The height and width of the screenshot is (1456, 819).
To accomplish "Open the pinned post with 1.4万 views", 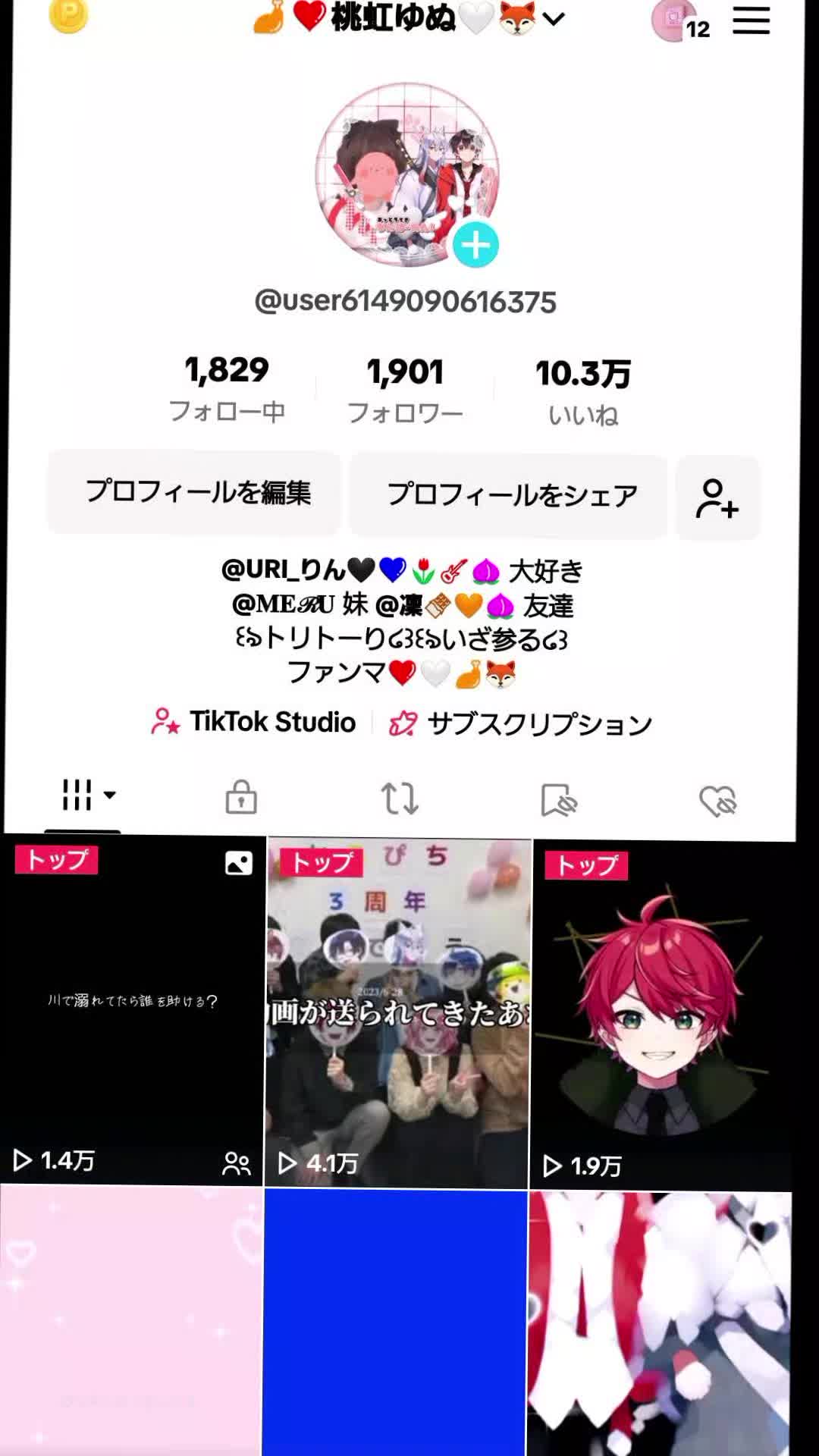I will click(132, 1009).
